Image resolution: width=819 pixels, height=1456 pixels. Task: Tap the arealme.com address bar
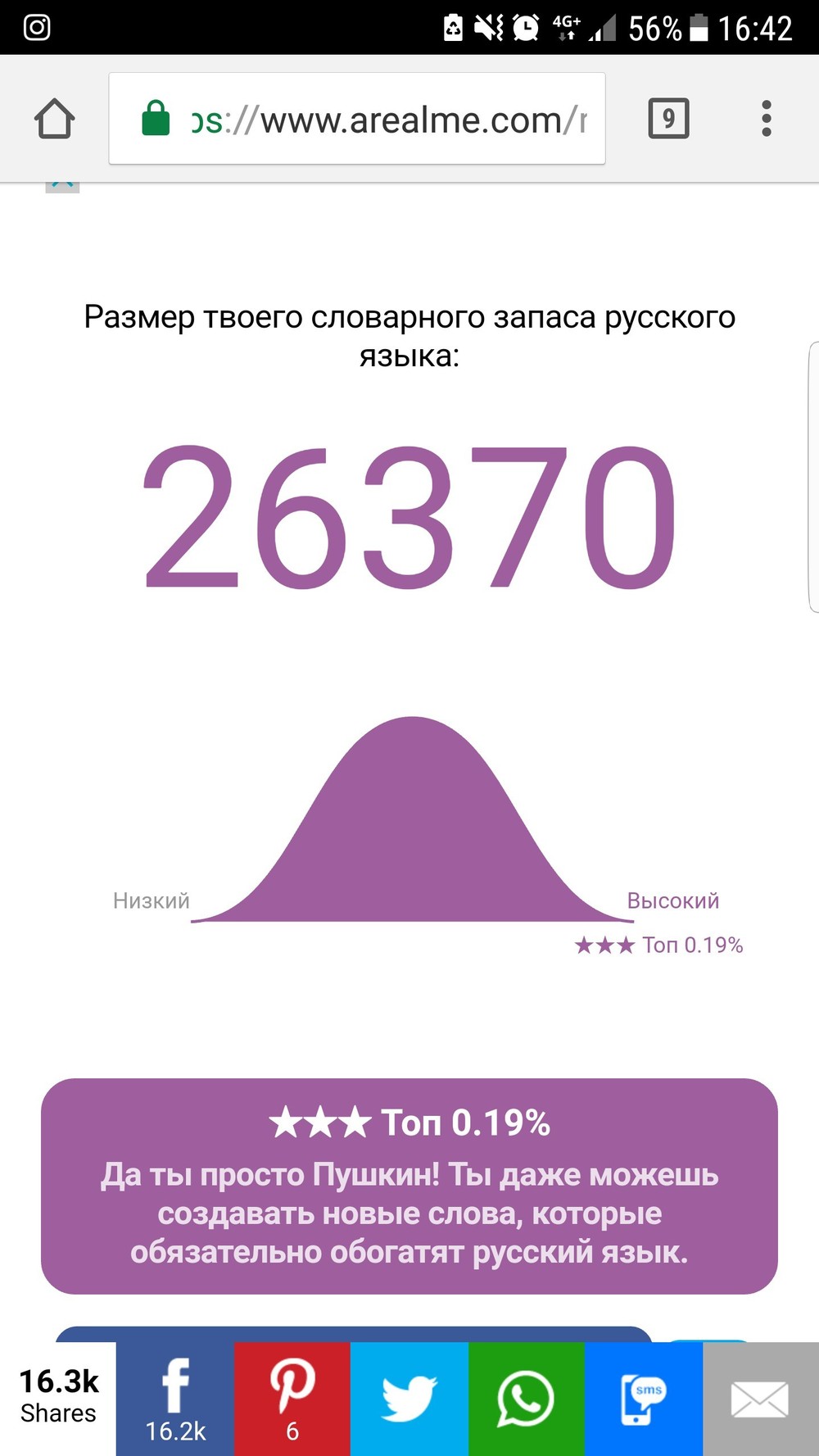[357, 120]
